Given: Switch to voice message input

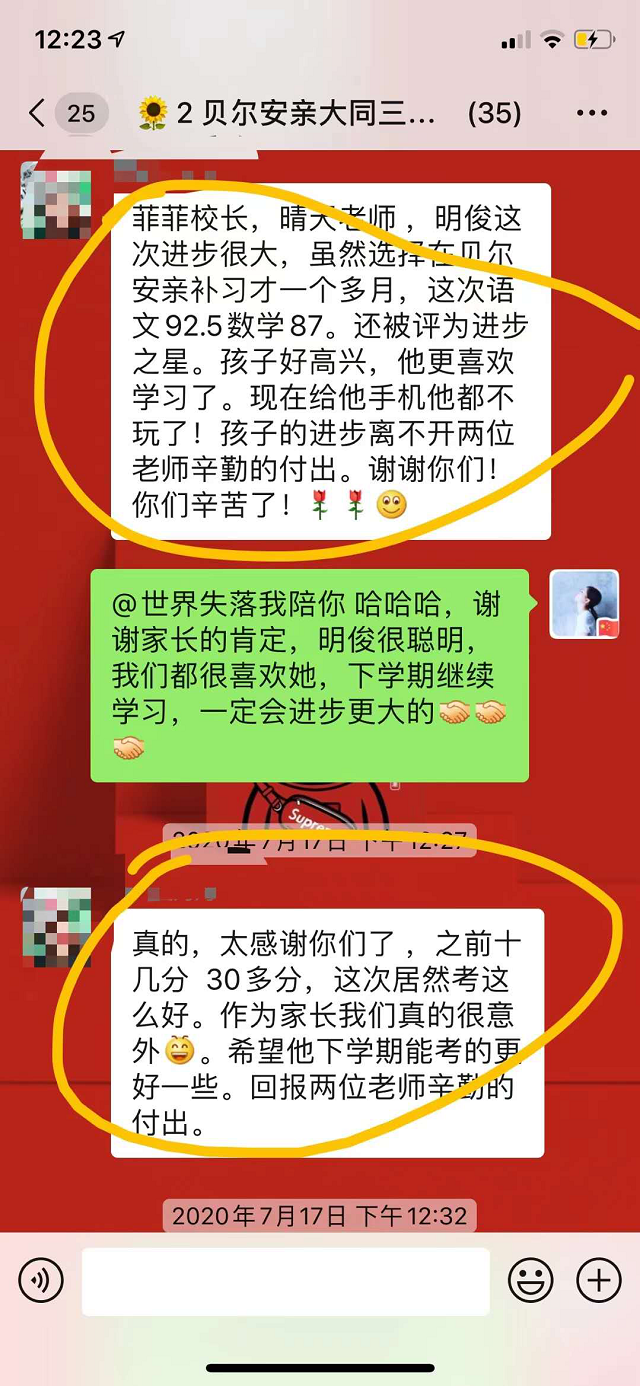Looking at the screenshot, I should (x=41, y=1281).
